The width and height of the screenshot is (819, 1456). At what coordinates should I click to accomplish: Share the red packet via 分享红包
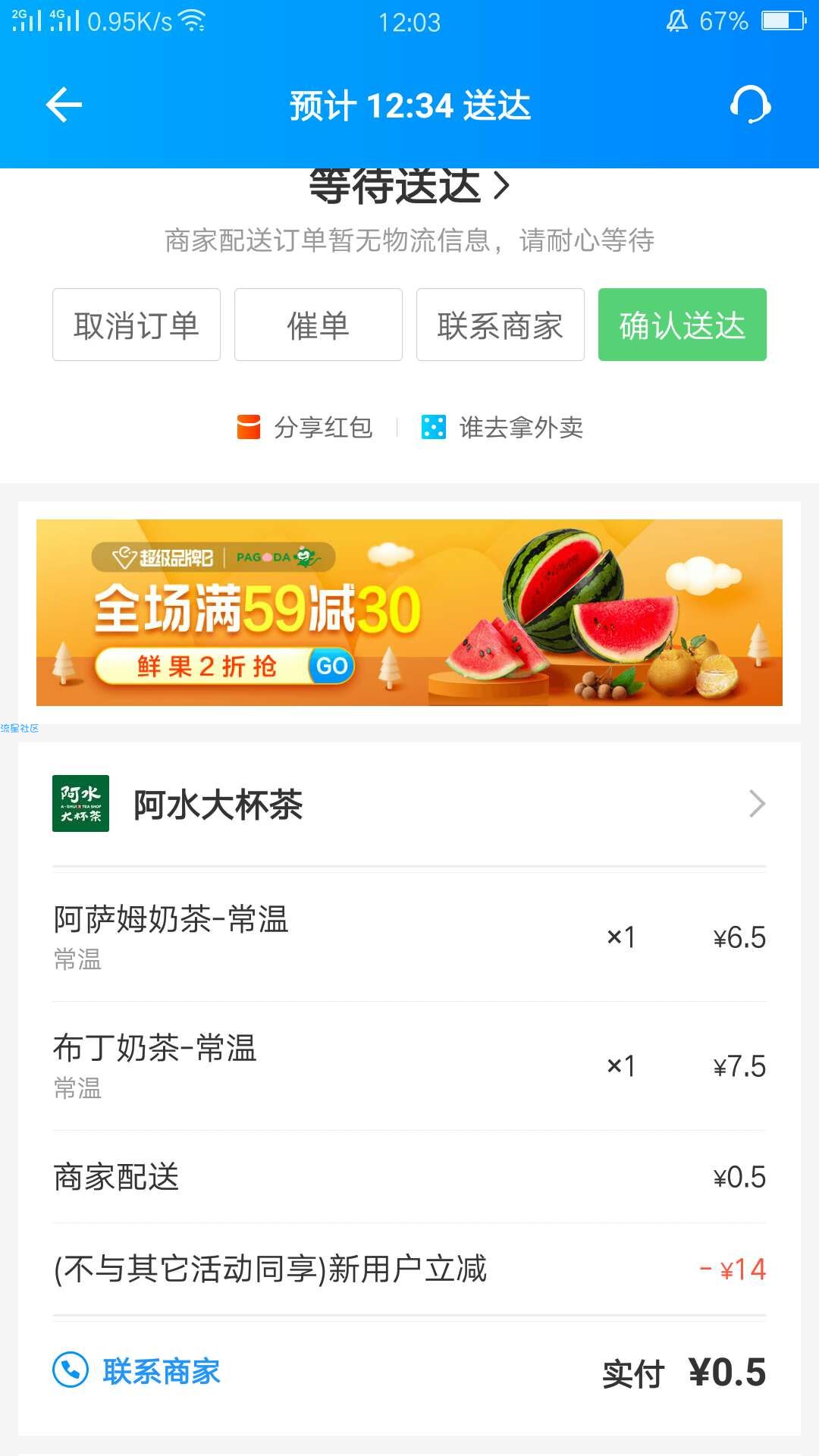click(x=306, y=428)
